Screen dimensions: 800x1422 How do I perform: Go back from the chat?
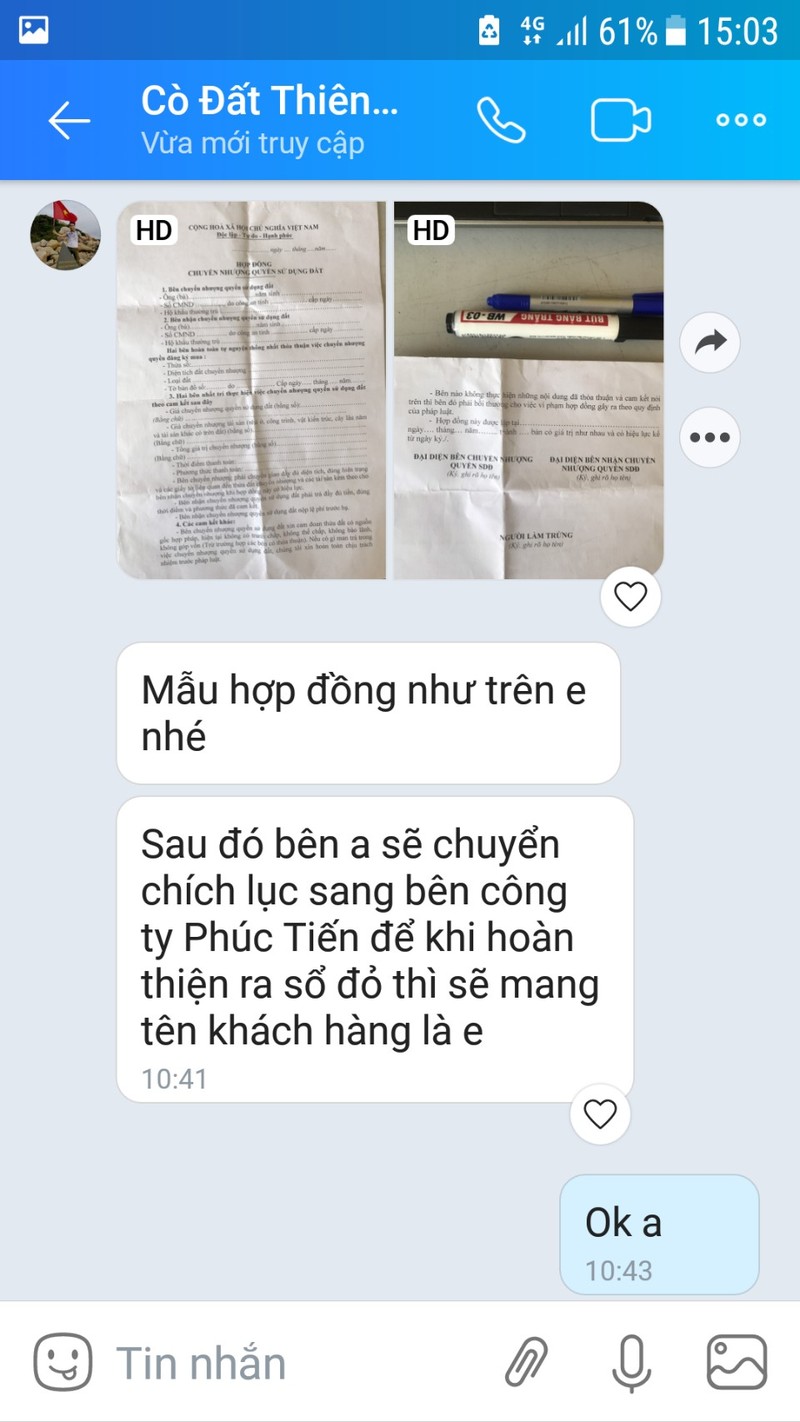pos(69,121)
